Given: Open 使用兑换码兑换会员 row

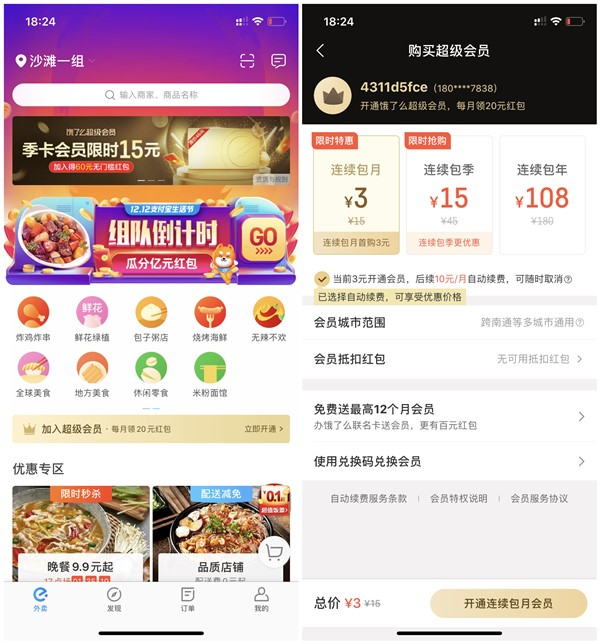Looking at the screenshot, I should coord(449,461).
